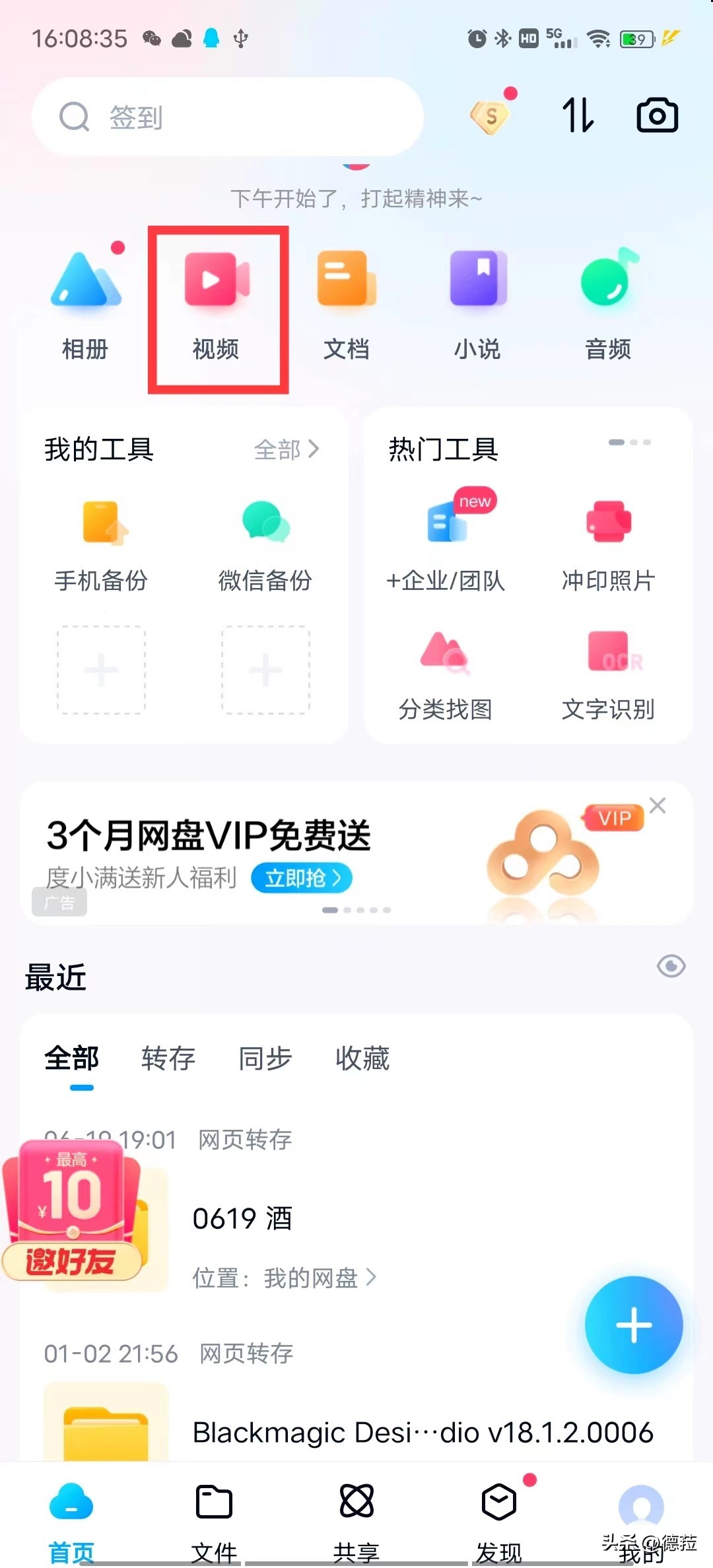Open the 小说 (Novels) category
713x1568 pixels.
click(477, 297)
